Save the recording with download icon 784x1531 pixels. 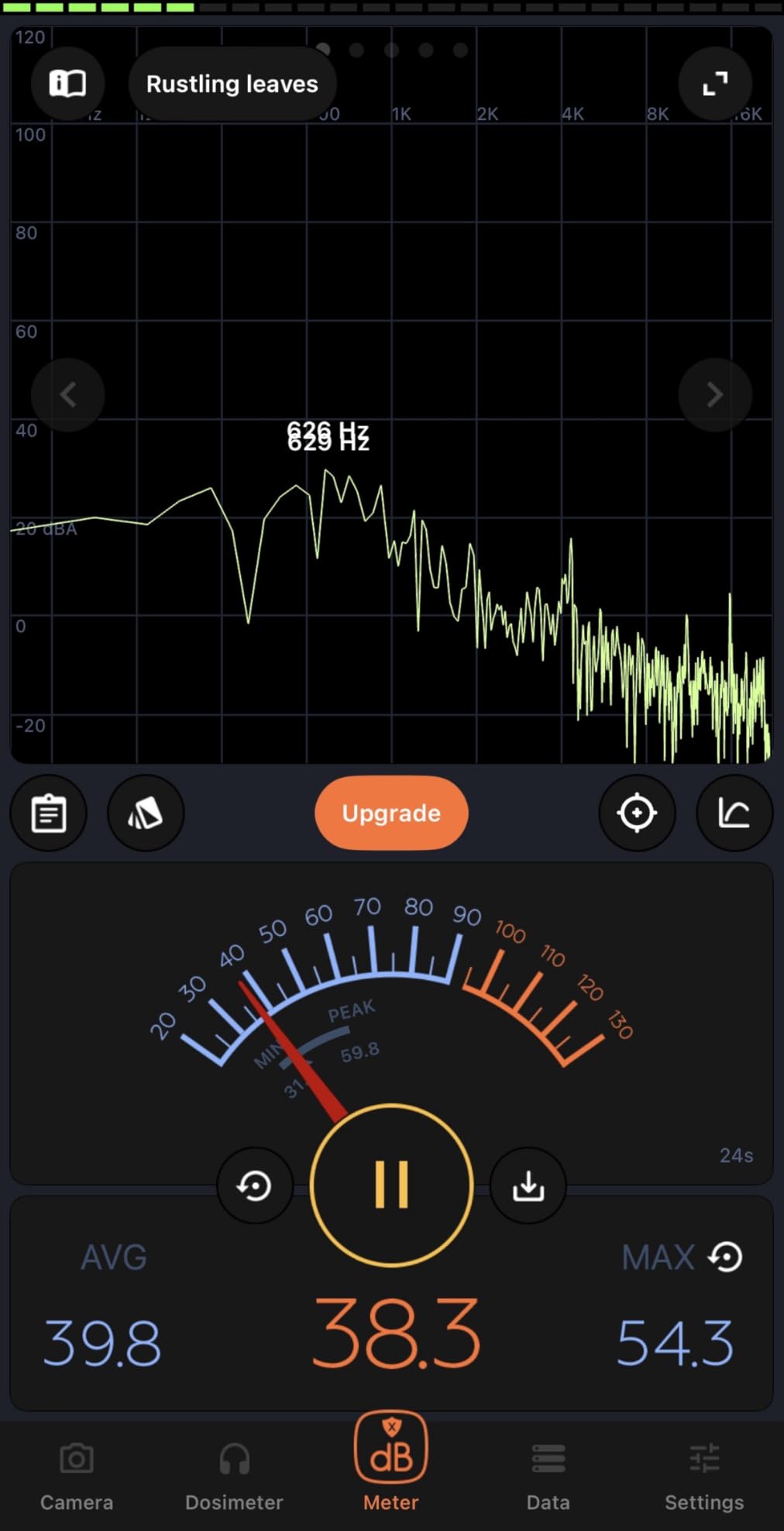click(528, 1185)
